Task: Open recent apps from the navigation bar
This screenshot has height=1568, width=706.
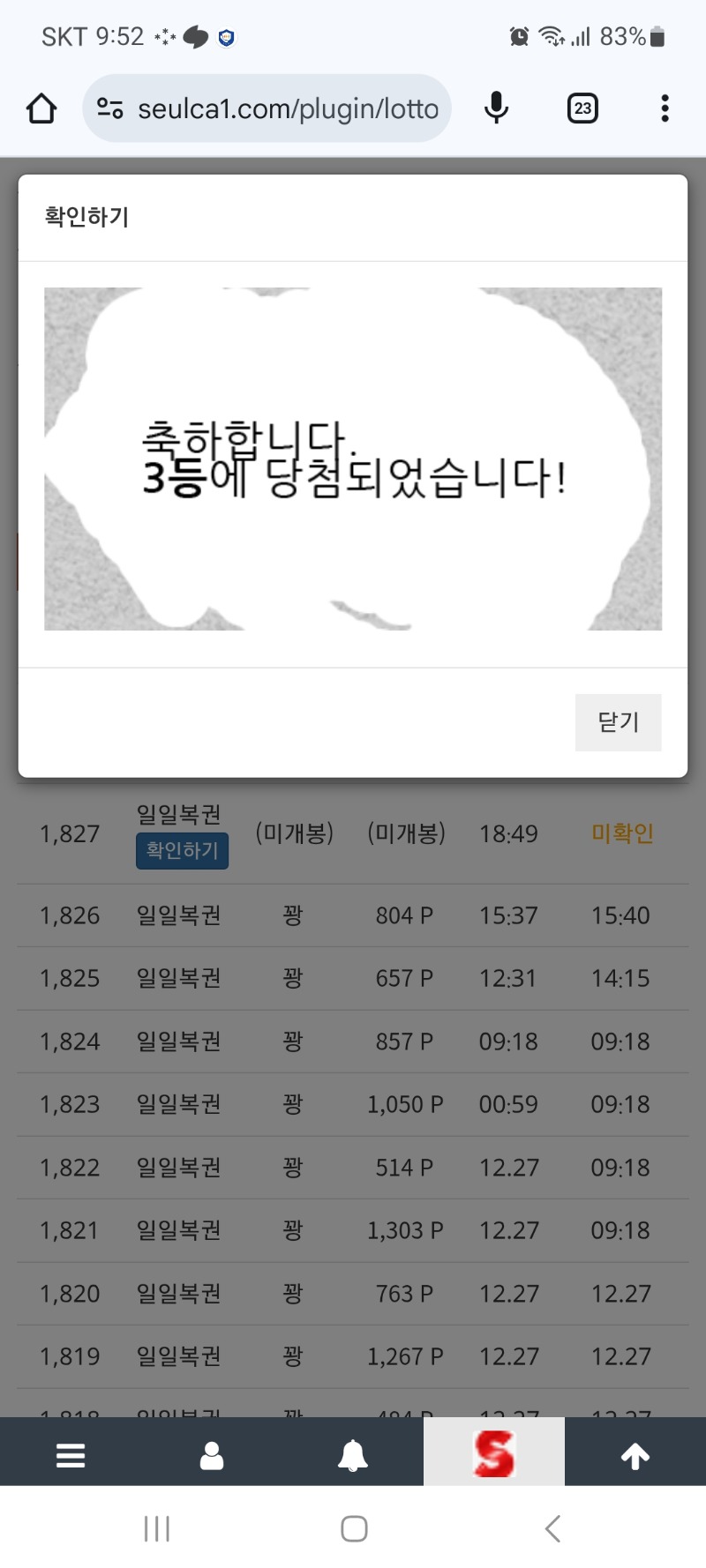Action: 157,1528
